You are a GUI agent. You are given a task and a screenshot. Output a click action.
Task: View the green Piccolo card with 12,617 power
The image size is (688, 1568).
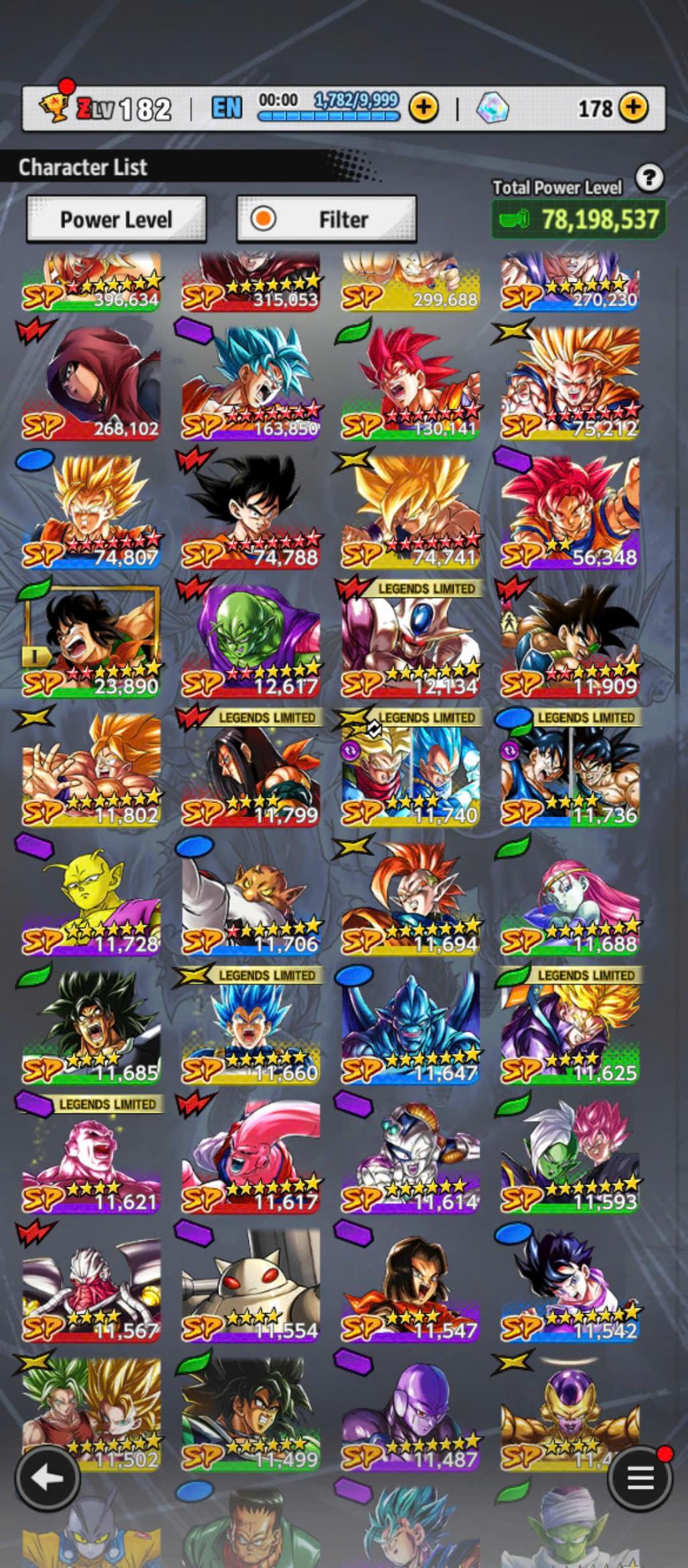[251, 639]
